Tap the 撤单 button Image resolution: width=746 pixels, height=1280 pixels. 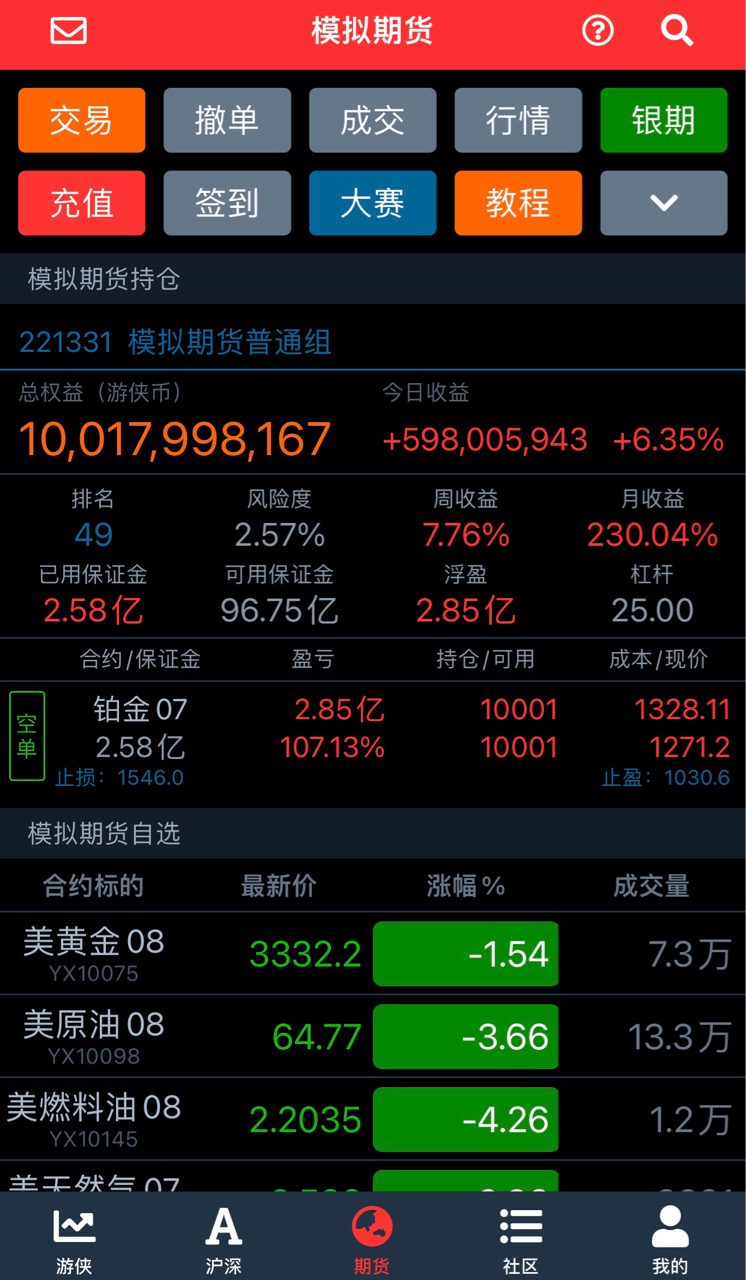(x=227, y=120)
